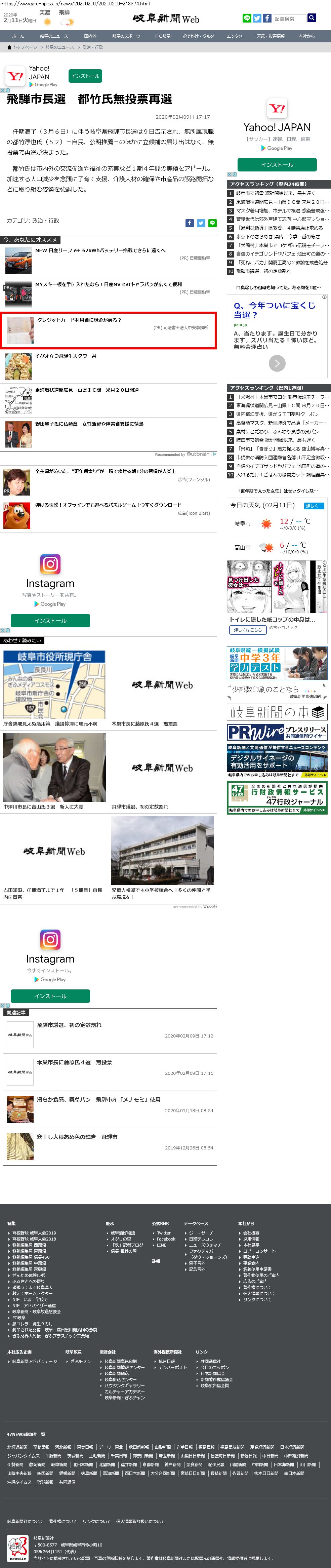View related article 滑らか食感、薬草パン
Image resolution: width=331 pixels, height=1568 pixels.
click(98, 1099)
